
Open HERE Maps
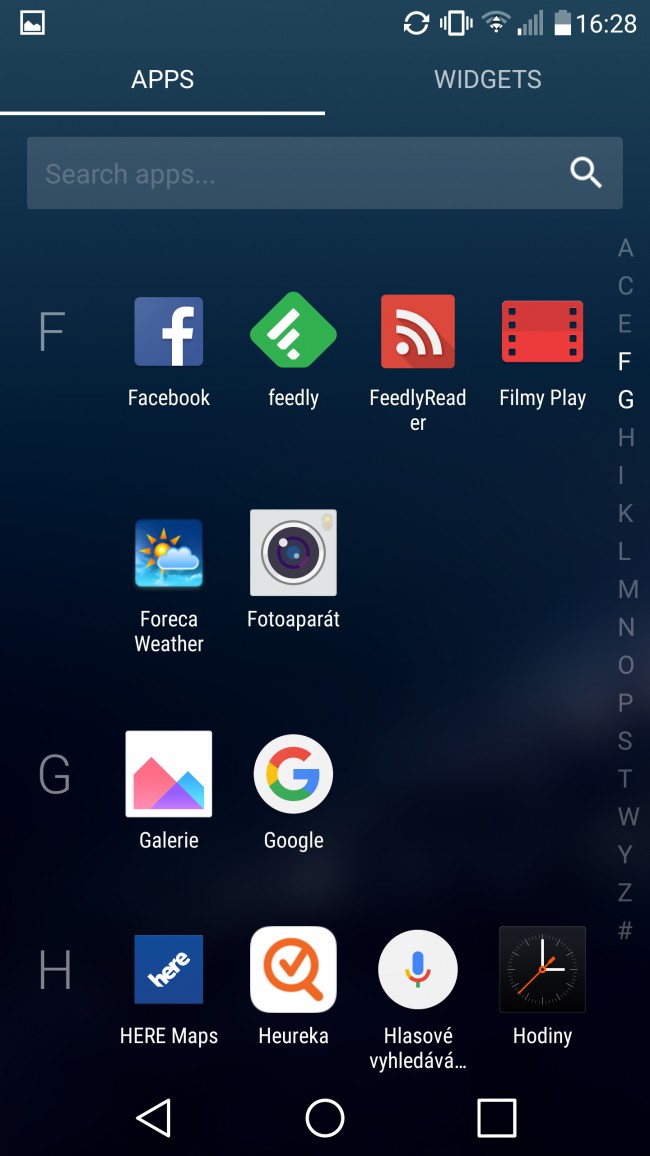169,969
